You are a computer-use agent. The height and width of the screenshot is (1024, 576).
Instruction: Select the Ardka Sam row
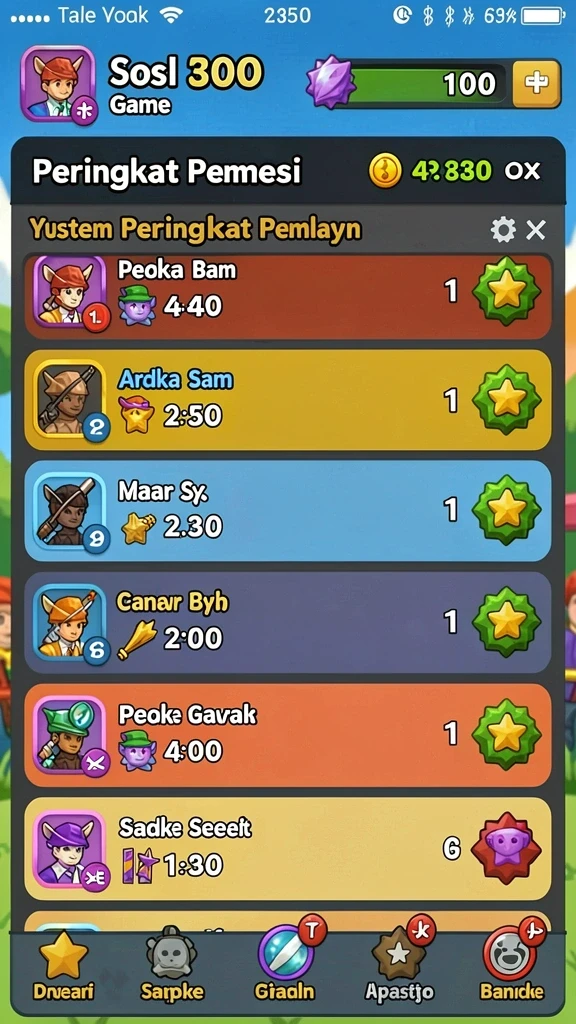(288, 400)
